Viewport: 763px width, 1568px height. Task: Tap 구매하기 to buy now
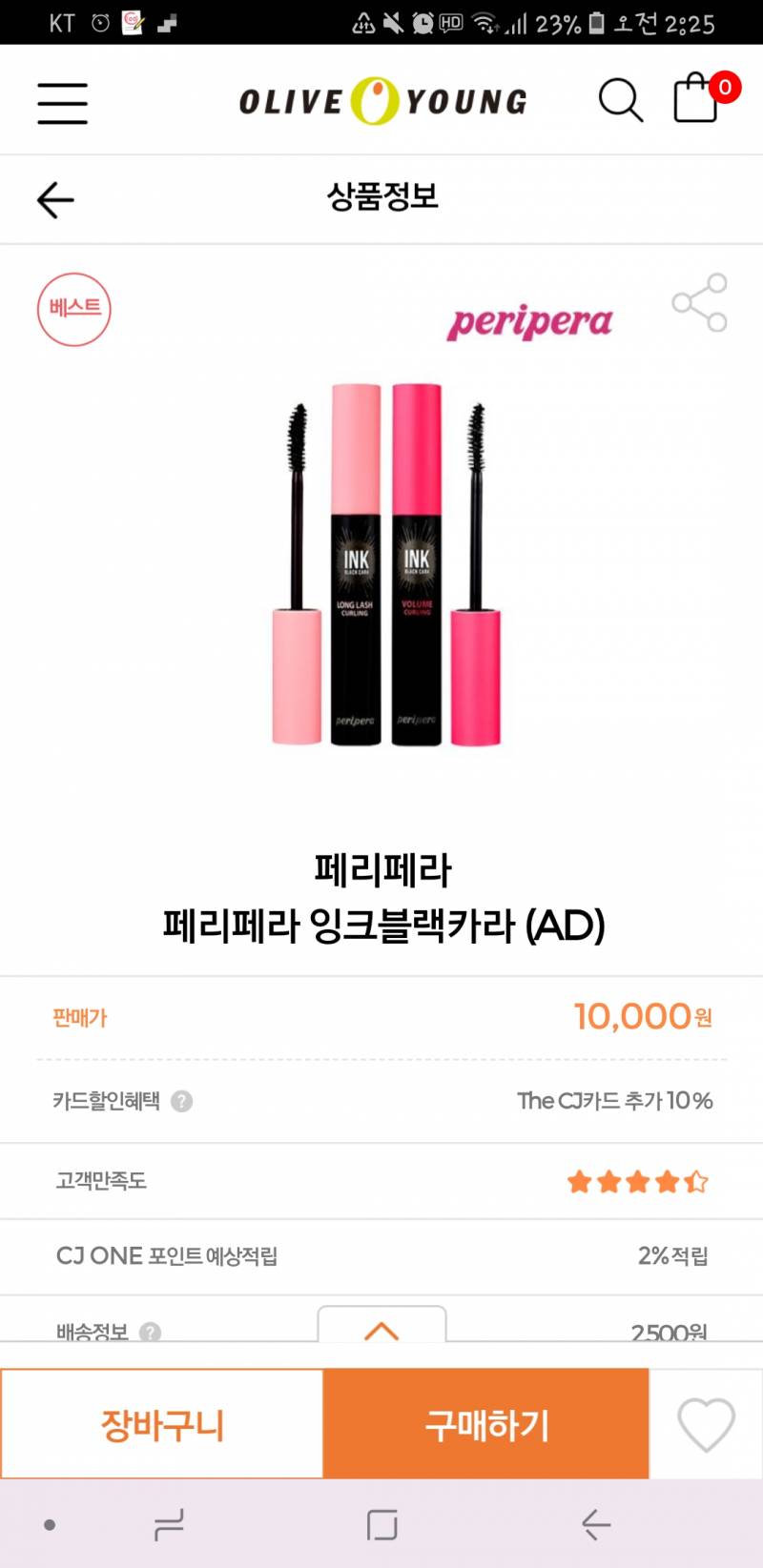click(x=486, y=1425)
